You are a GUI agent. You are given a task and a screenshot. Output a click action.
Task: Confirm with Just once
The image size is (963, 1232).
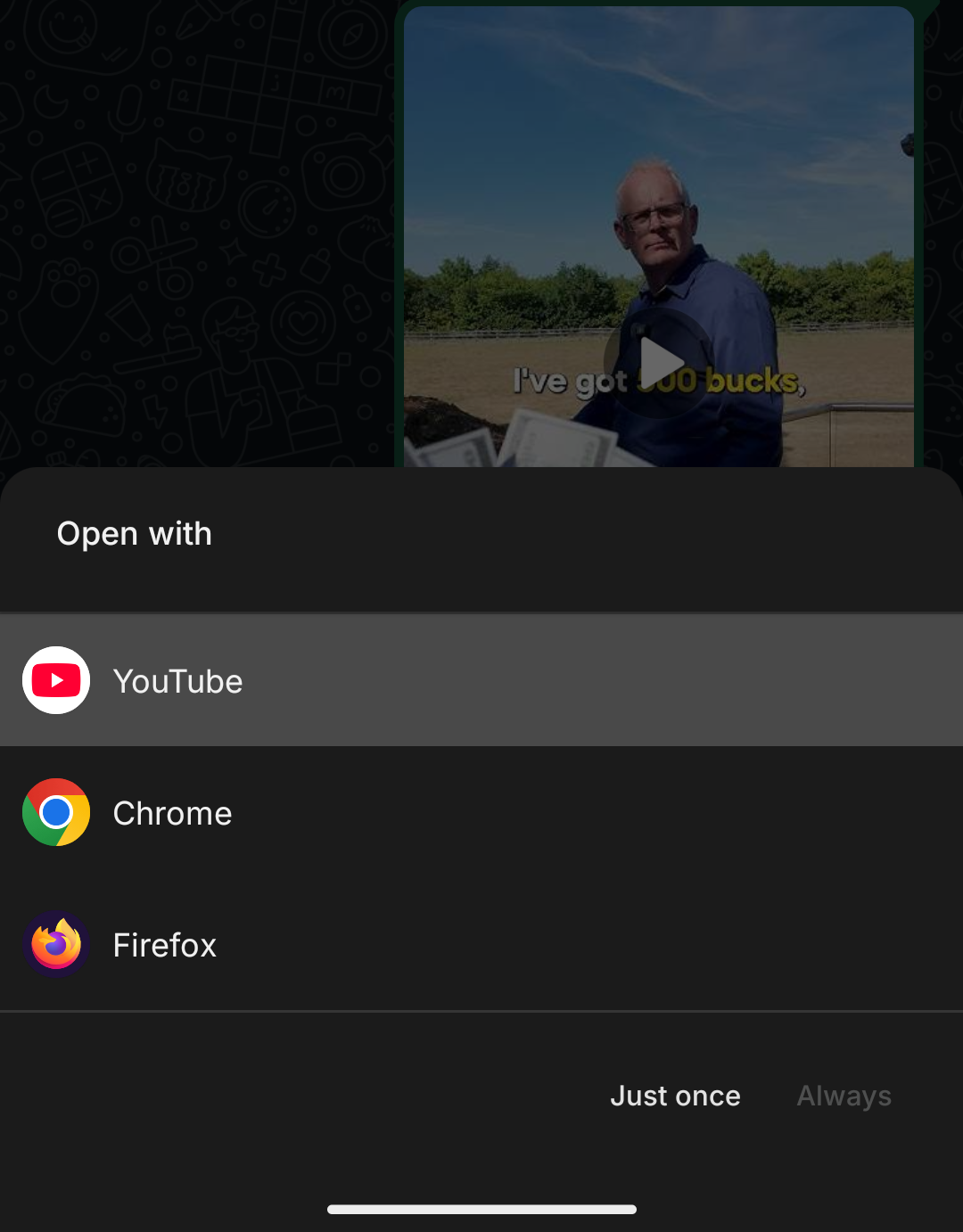click(675, 1096)
